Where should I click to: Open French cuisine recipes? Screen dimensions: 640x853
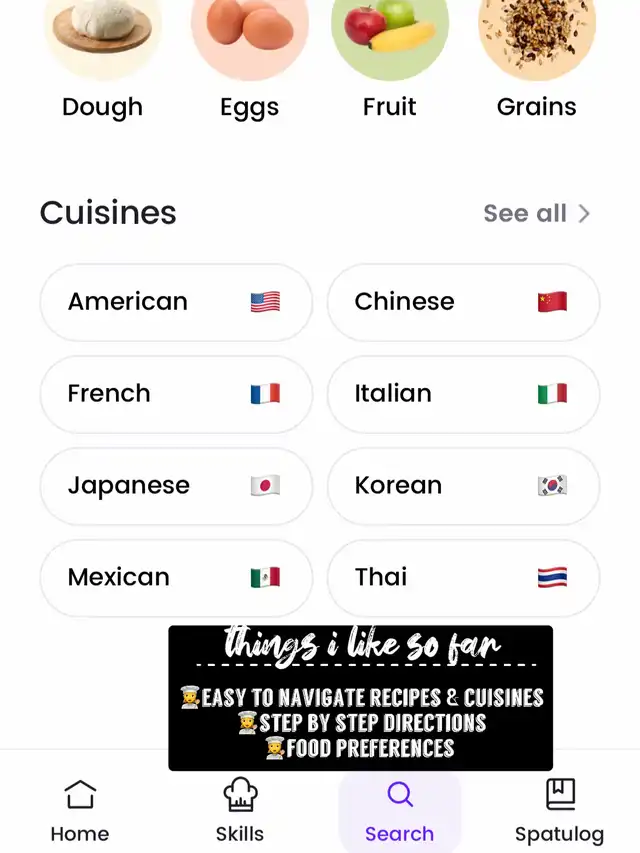(176, 394)
